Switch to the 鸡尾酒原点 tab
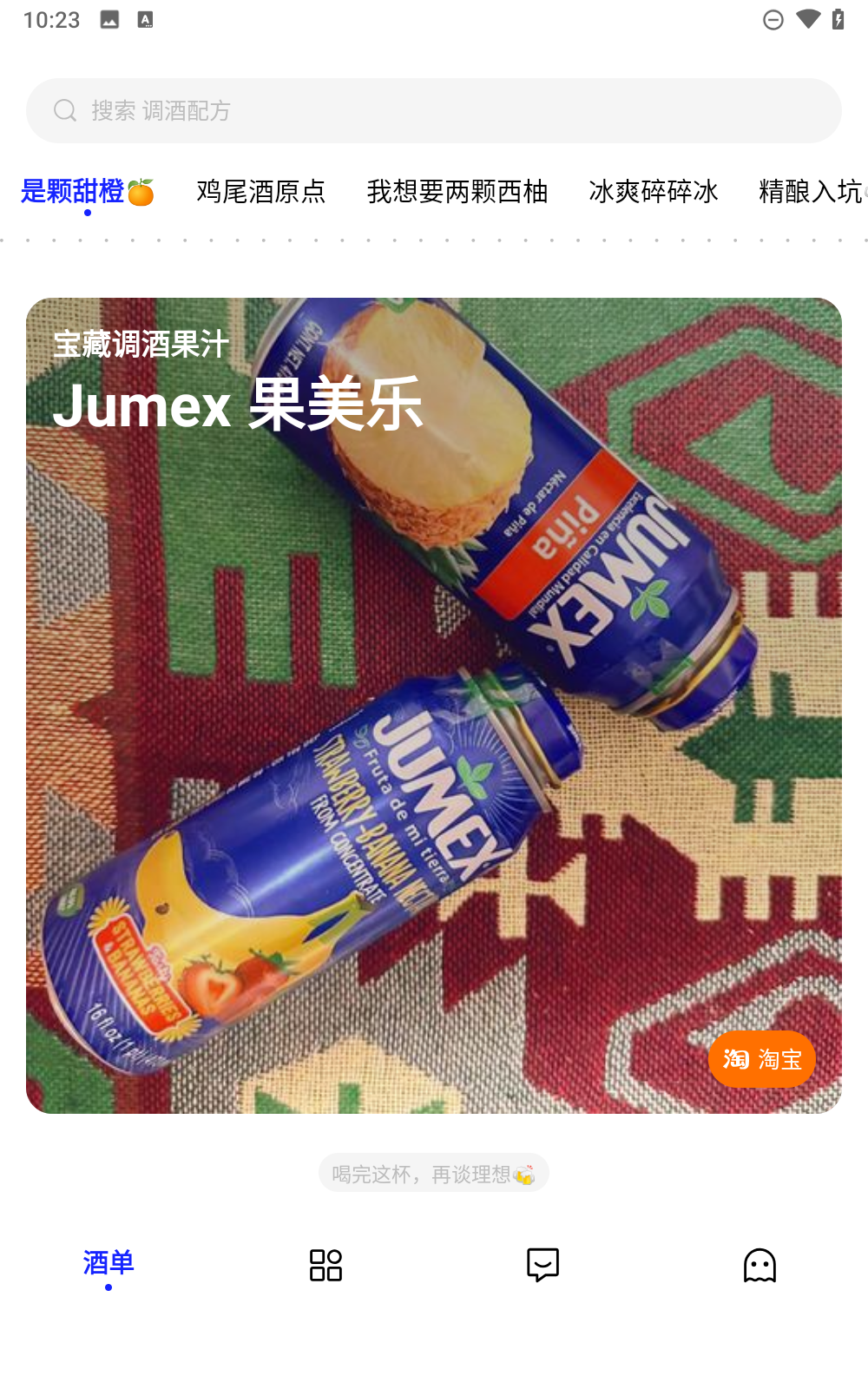The width and height of the screenshot is (868, 1389). coord(261,192)
